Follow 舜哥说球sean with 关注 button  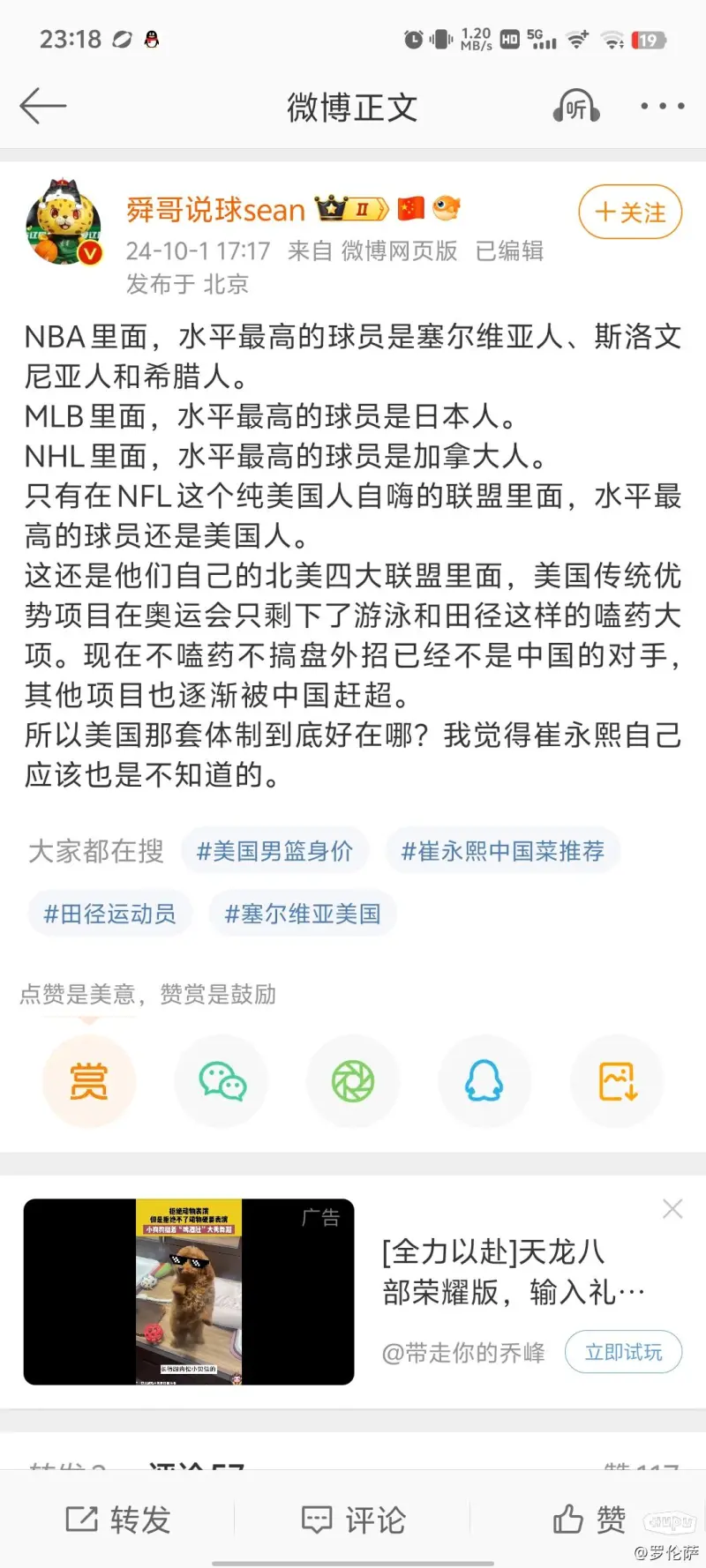pos(630,213)
